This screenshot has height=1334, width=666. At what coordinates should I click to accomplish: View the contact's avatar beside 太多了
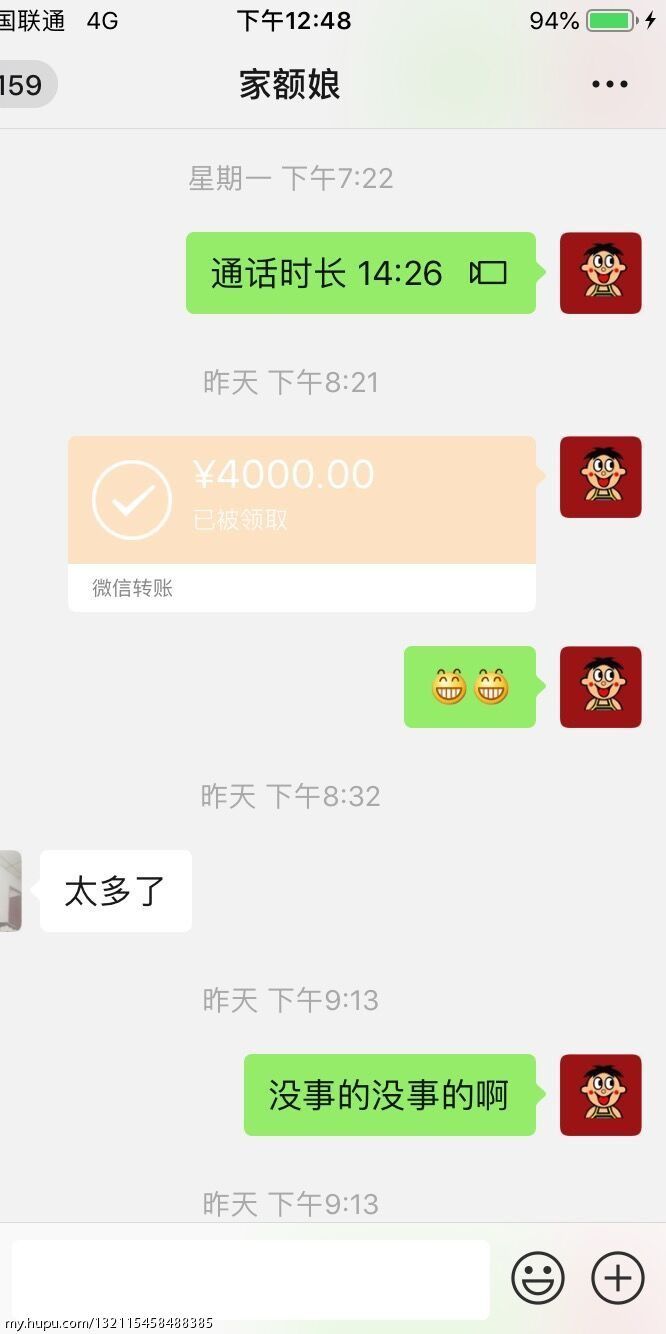[10, 891]
